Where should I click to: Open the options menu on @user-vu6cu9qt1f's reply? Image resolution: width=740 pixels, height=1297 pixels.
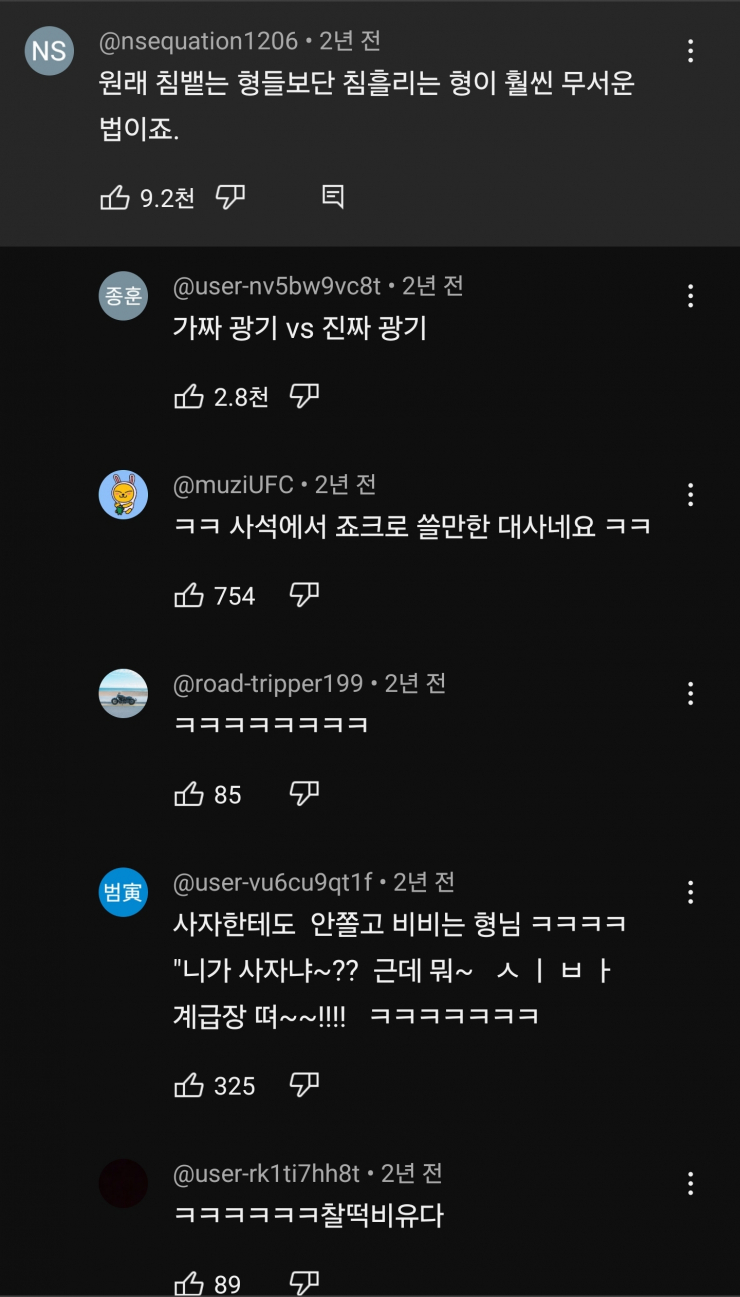coord(689,892)
